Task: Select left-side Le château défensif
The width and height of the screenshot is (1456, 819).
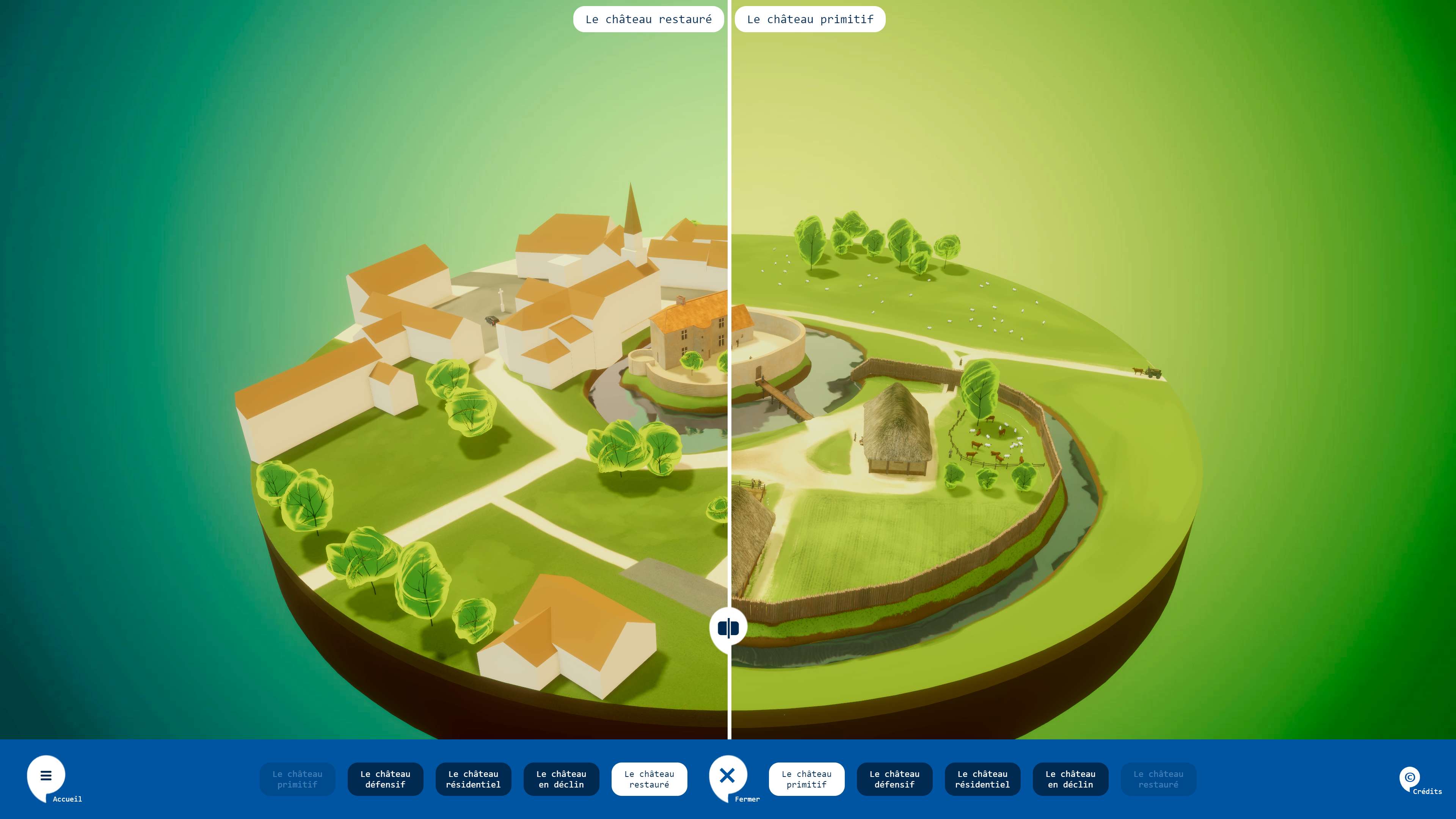Action: pos(385,779)
